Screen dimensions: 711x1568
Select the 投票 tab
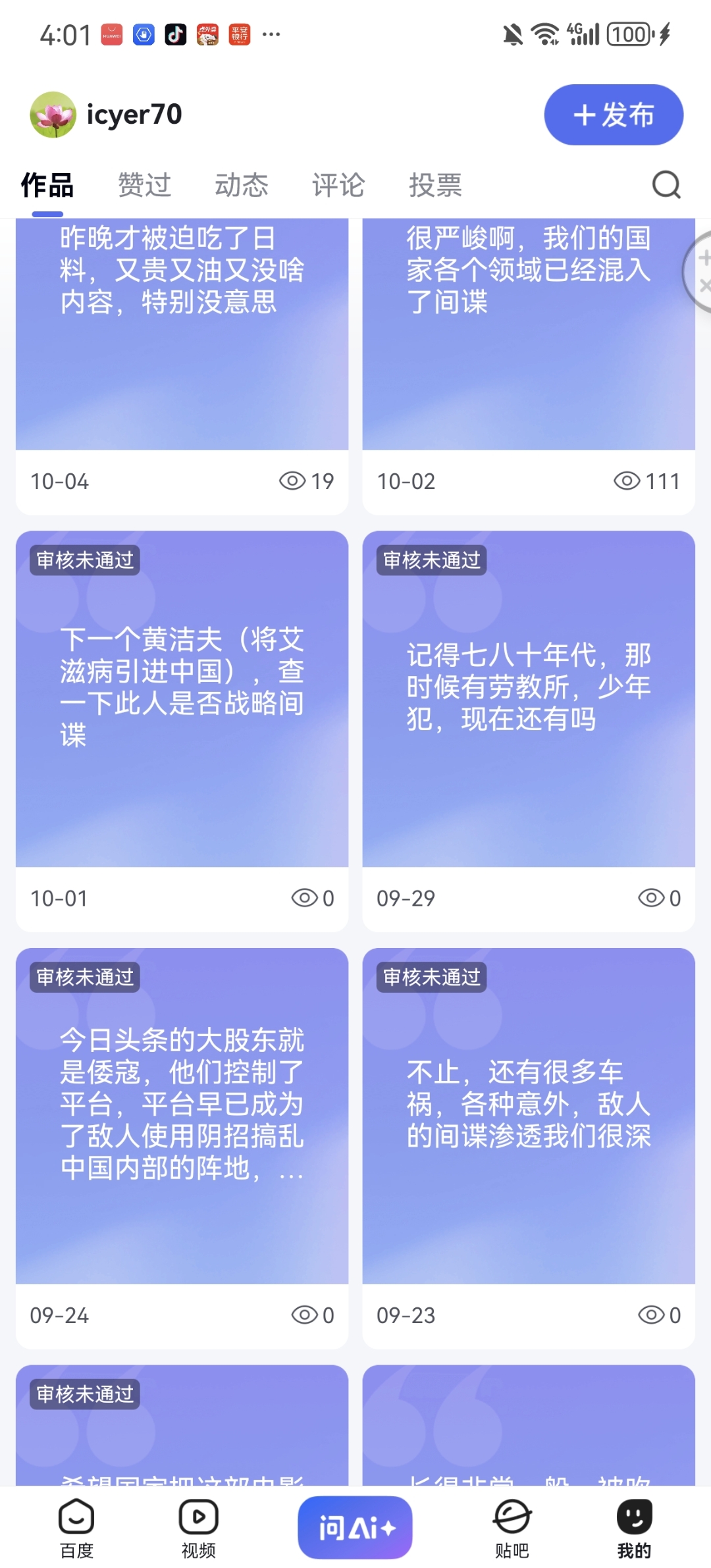click(x=435, y=185)
